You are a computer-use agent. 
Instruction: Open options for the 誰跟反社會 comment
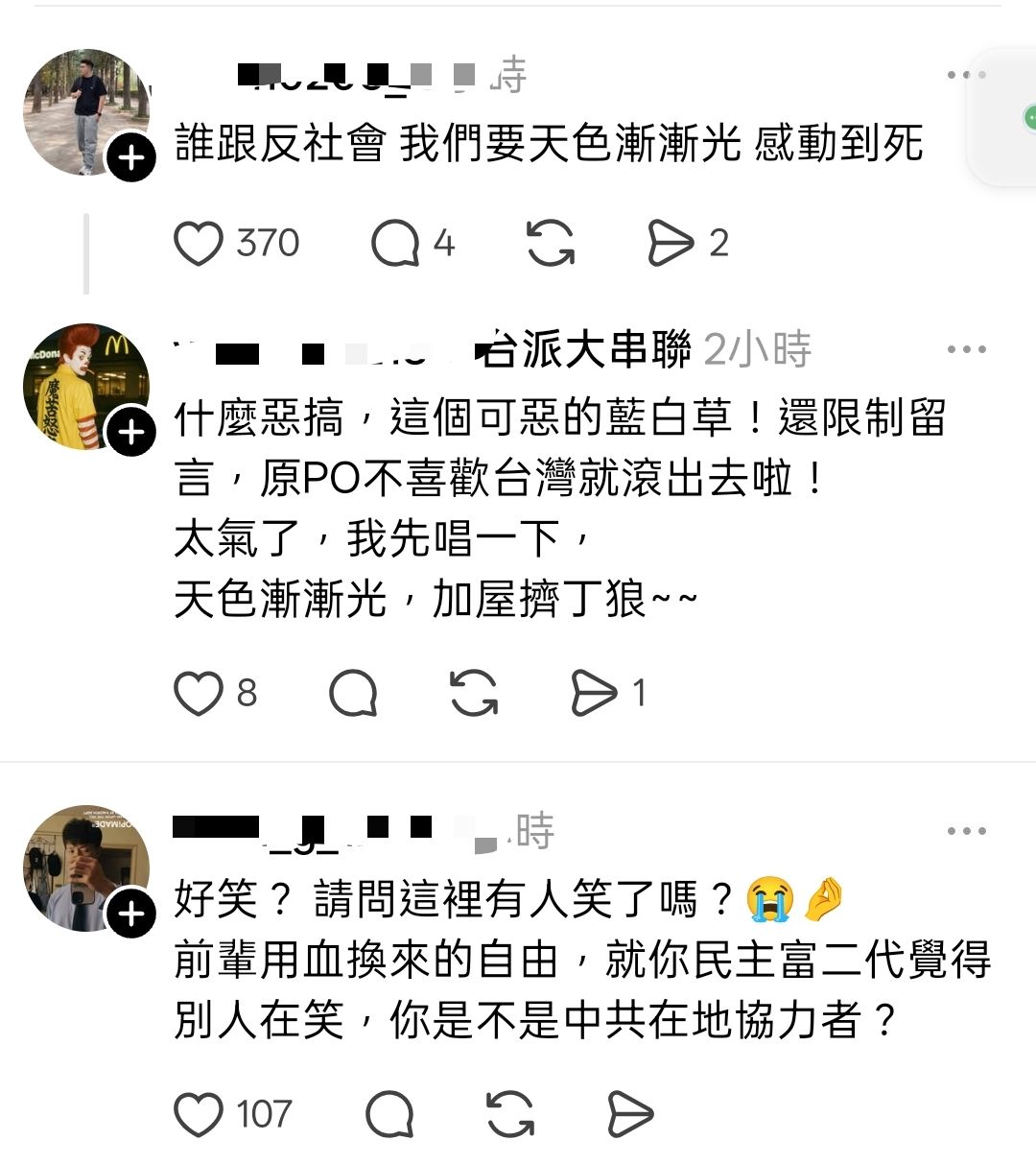[x=965, y=76]
